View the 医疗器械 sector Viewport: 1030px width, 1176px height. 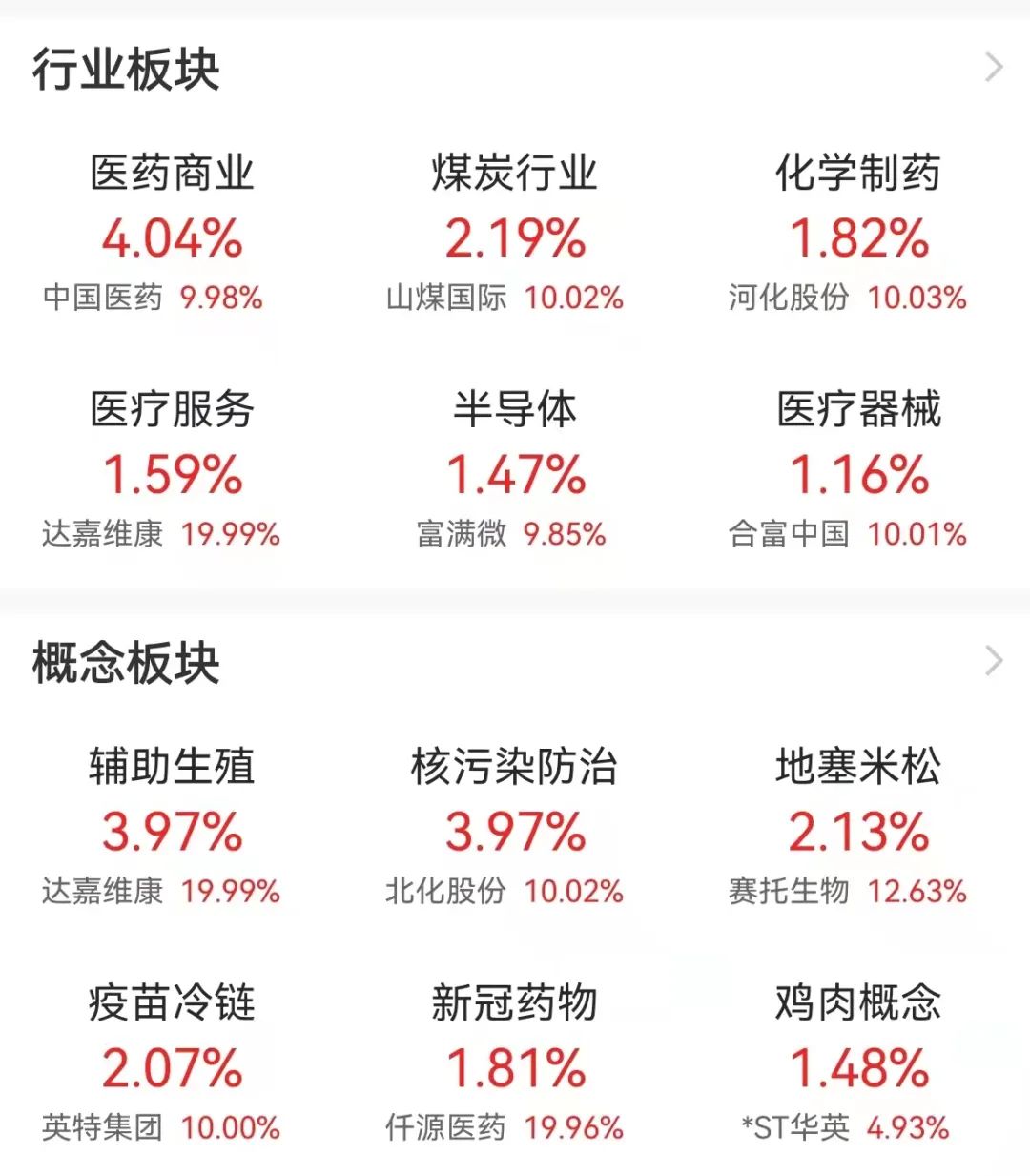tap(858, 470)
